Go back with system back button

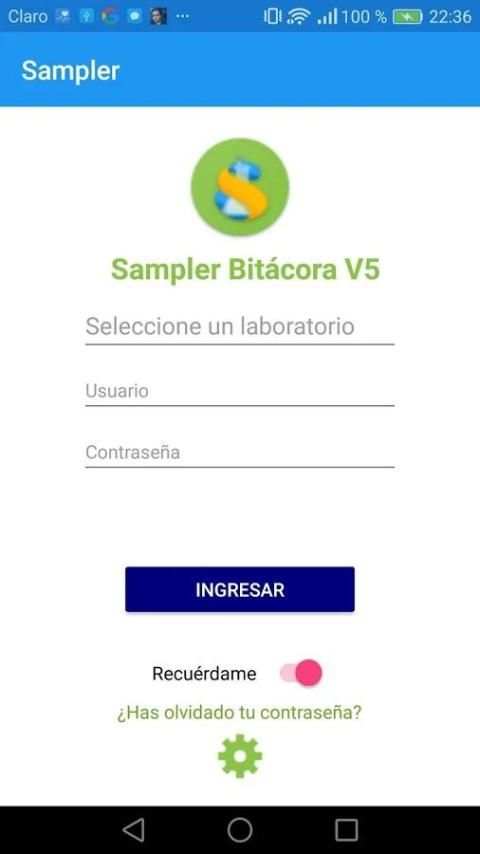click(133, 831)
